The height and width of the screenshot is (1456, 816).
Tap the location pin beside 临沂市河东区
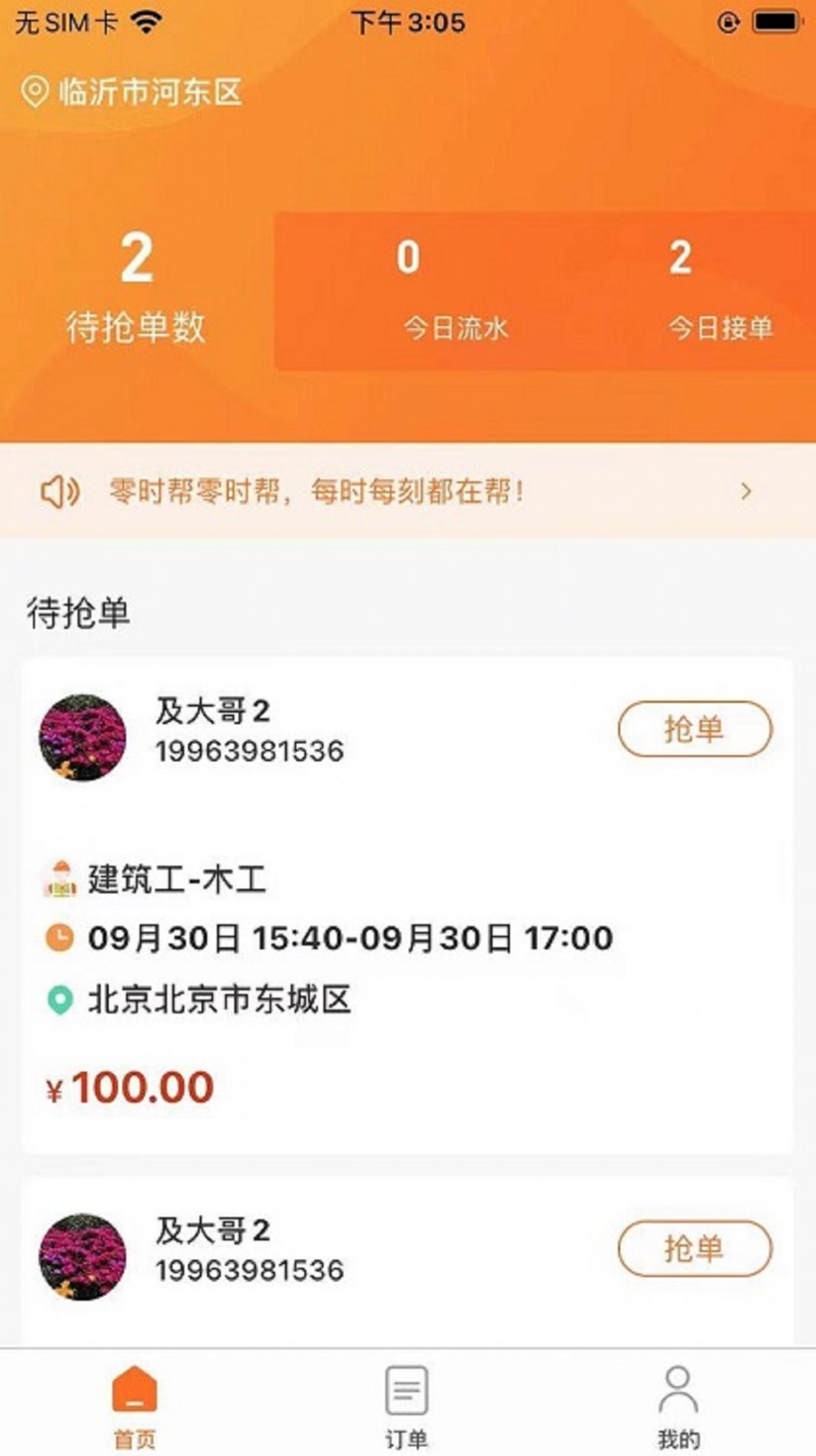coord(33,93)
